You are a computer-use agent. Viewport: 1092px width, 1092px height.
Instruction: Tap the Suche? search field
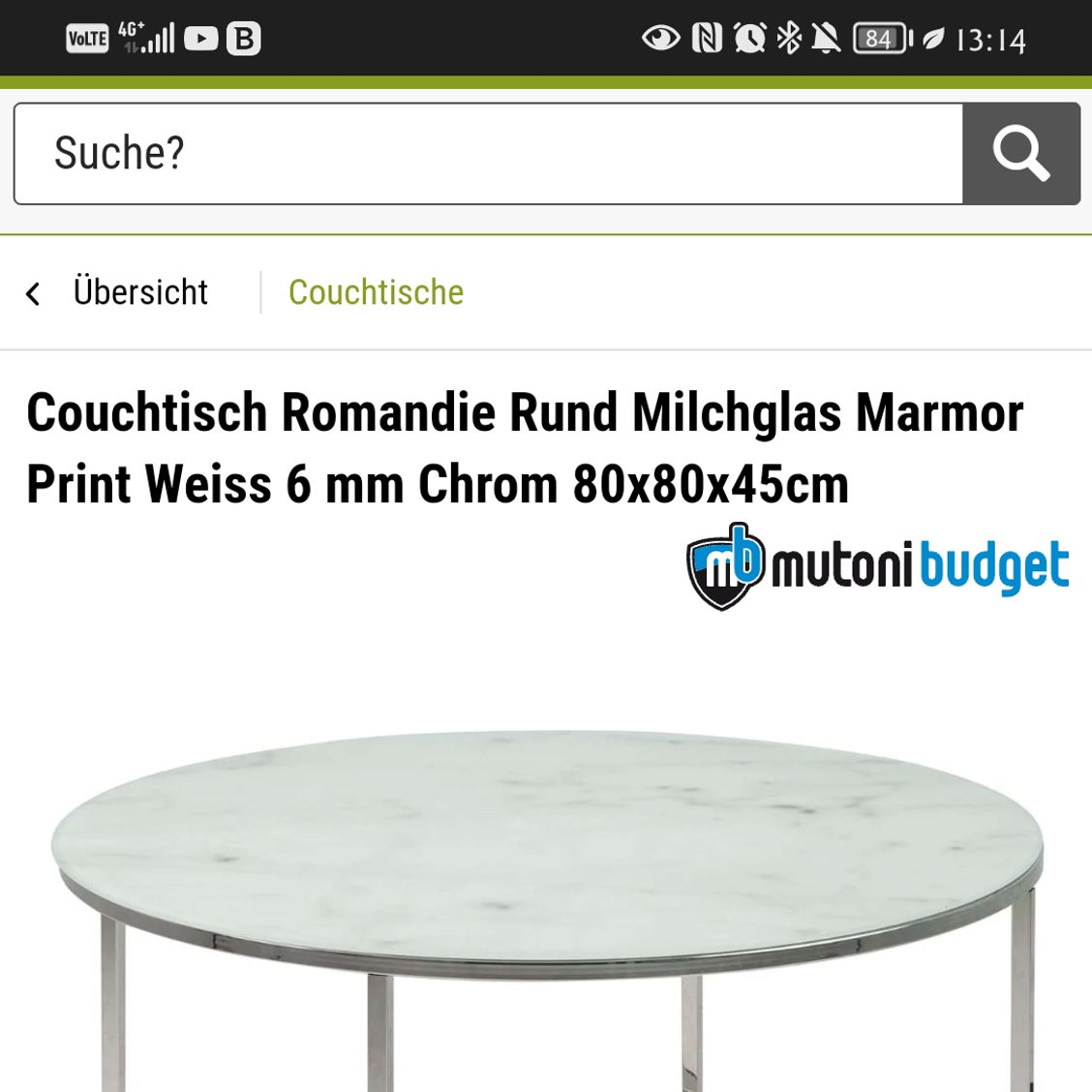click(489, 154)
